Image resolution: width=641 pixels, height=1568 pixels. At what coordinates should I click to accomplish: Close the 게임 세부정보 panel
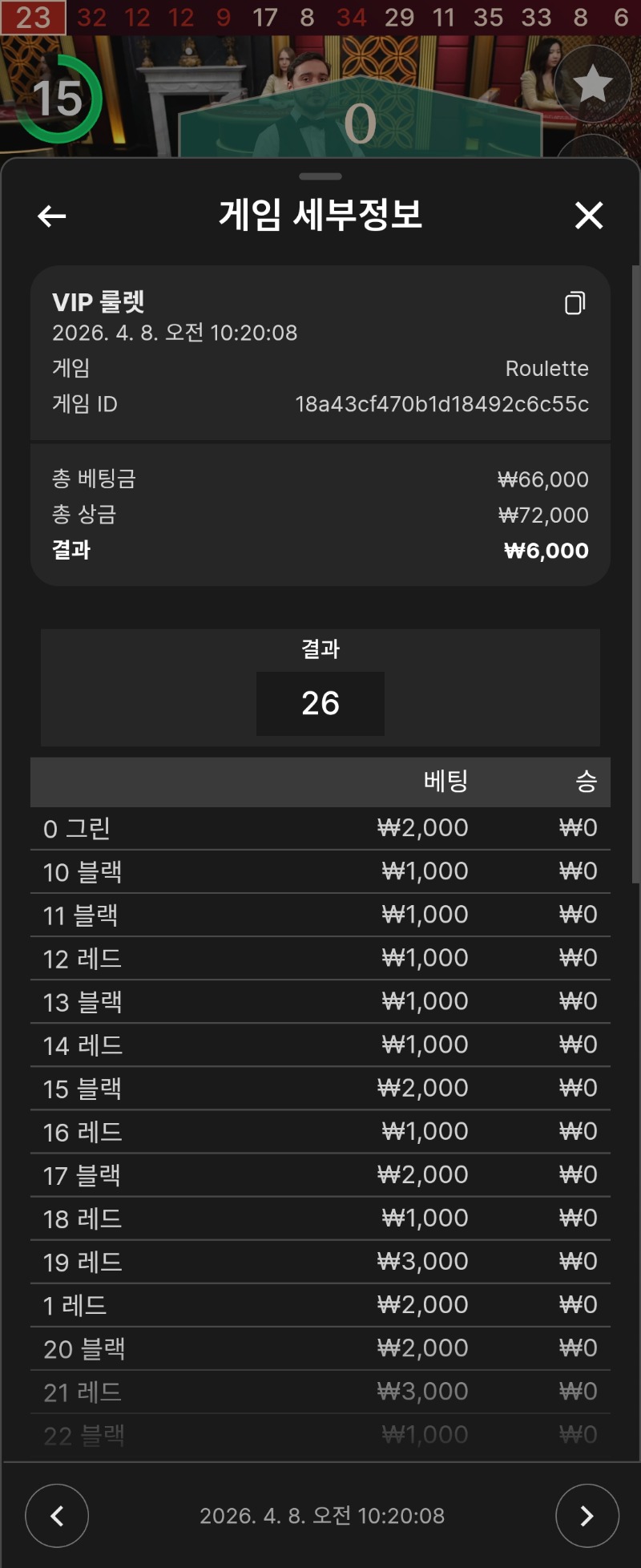pyautogui.click(x=589, y=216)
